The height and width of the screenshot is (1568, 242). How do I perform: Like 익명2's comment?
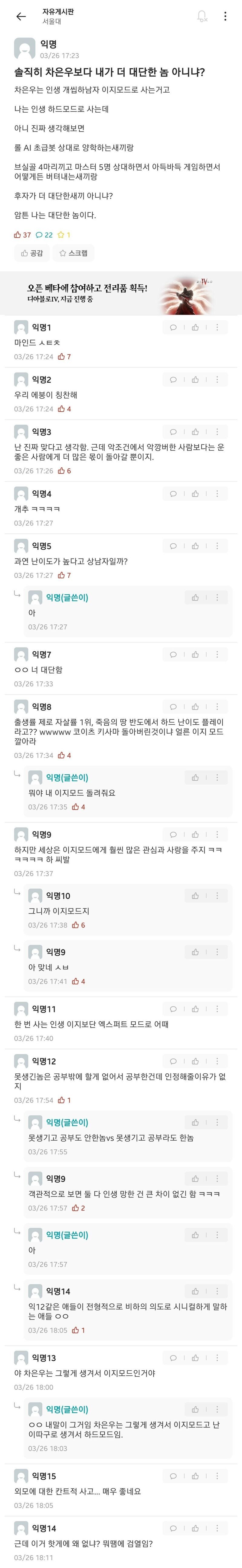click(x=195, y=380)
